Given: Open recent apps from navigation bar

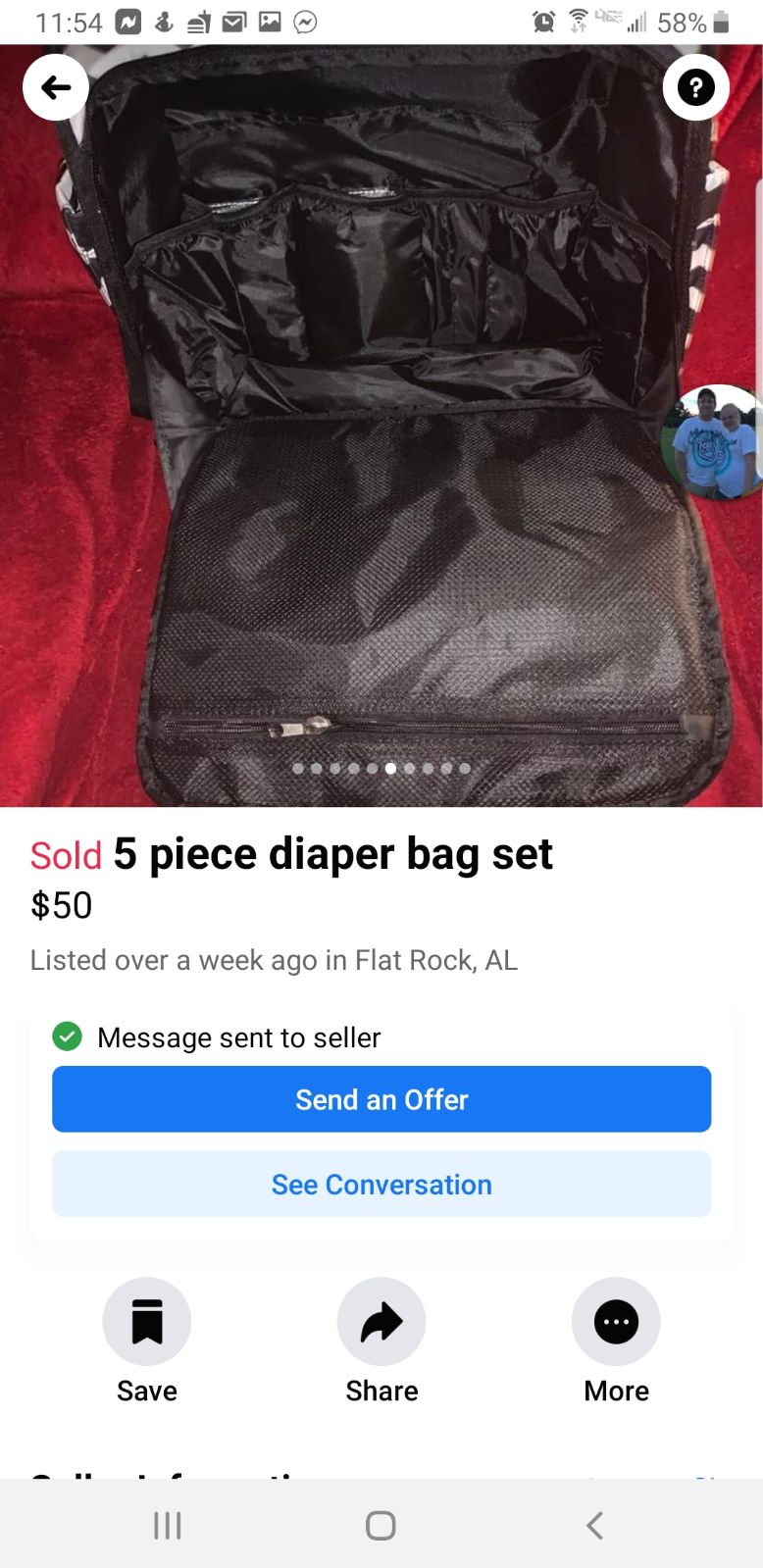Looking at the screenshot, I should point(168,1525).
